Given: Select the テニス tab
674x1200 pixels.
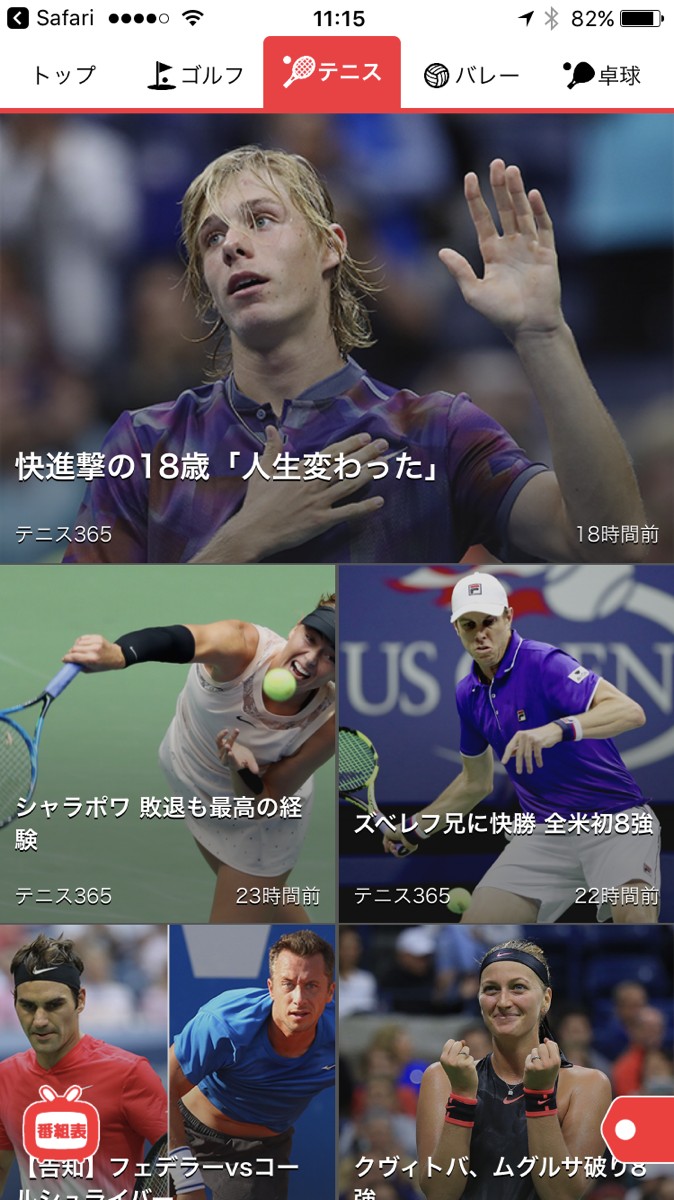Looking at the screenshot, I should (332, 72).
